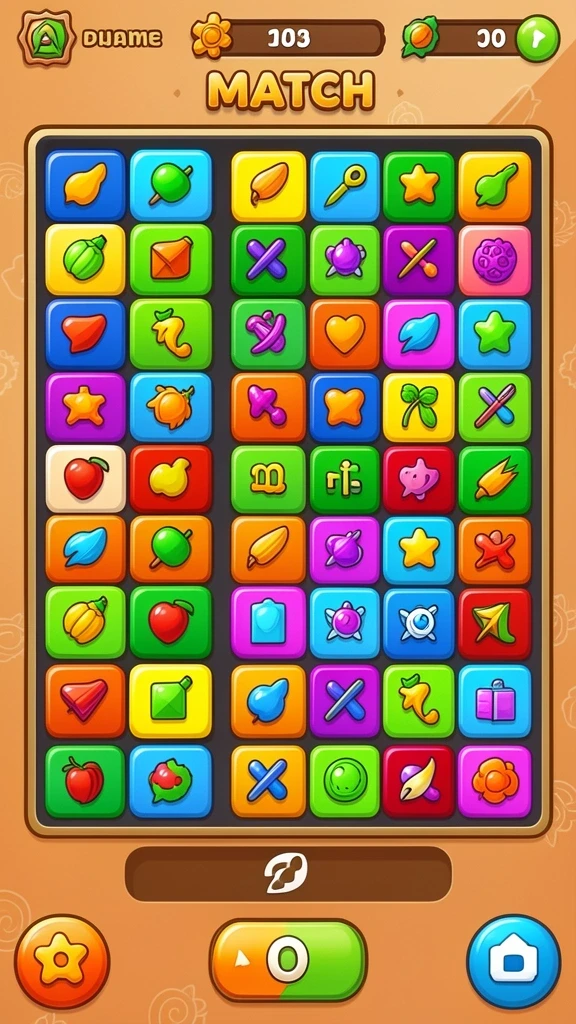Choose the white ring on the blue tile
The height and width of the screenshot is (1024, 576).
419,622
